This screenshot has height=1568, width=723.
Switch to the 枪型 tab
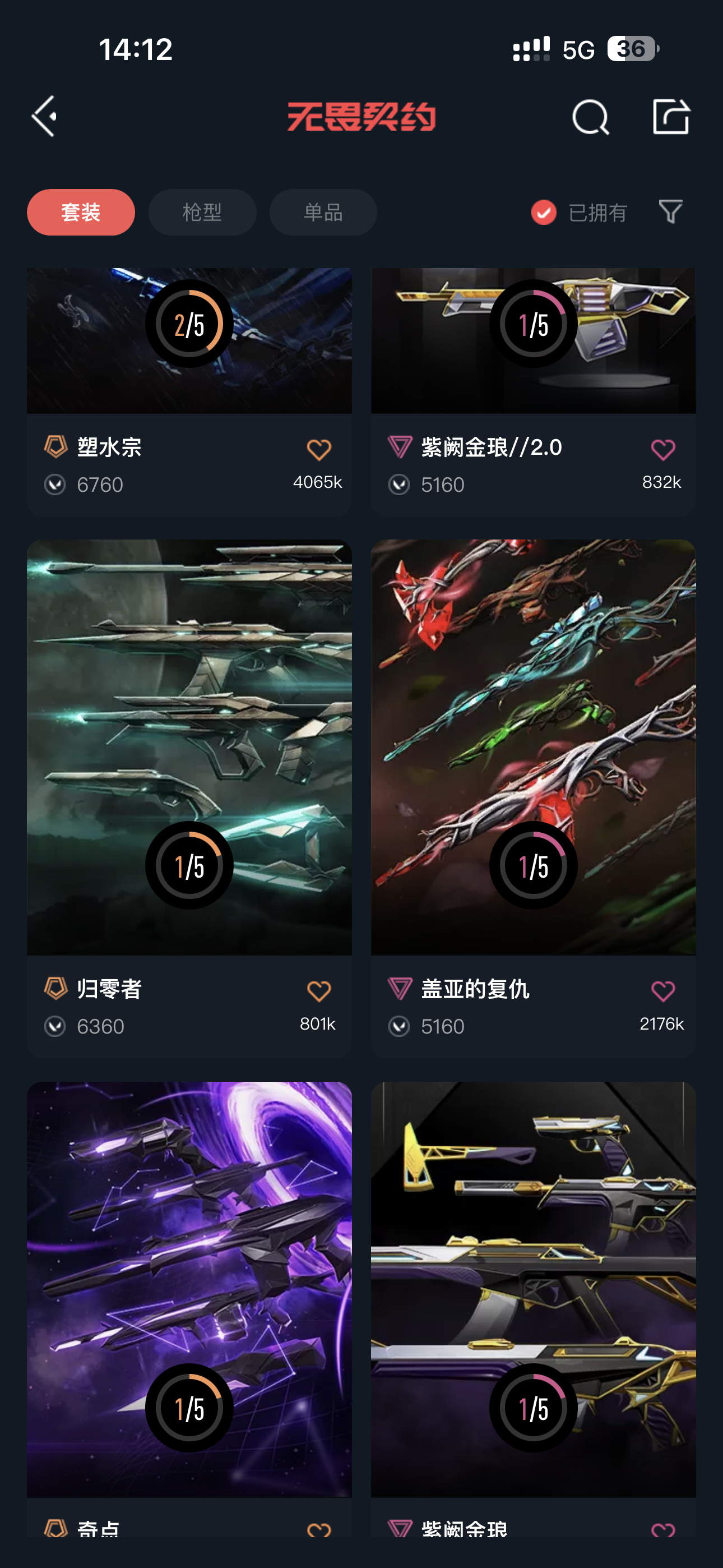click(x=202, y=213)
